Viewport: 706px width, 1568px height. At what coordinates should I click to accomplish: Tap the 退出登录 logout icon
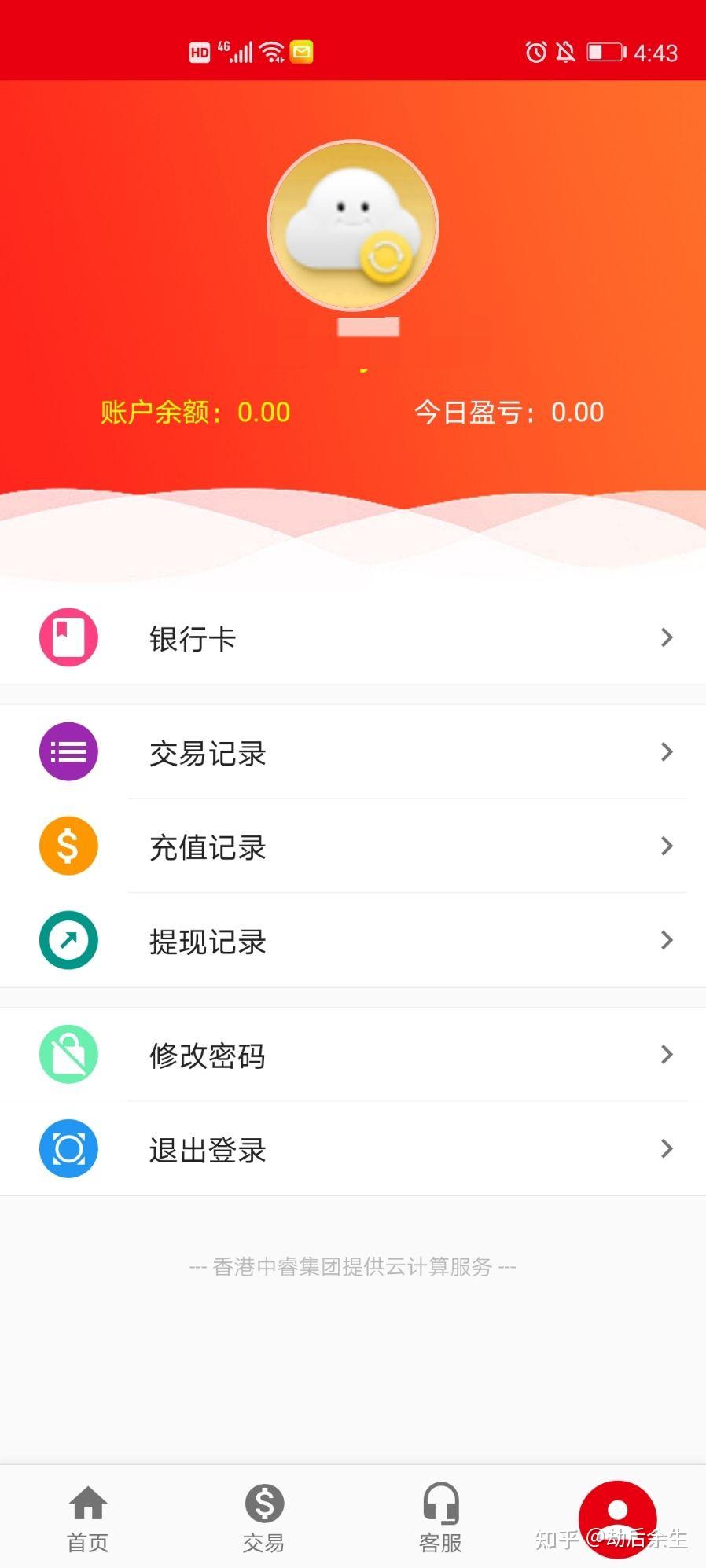click(68, 1148)
